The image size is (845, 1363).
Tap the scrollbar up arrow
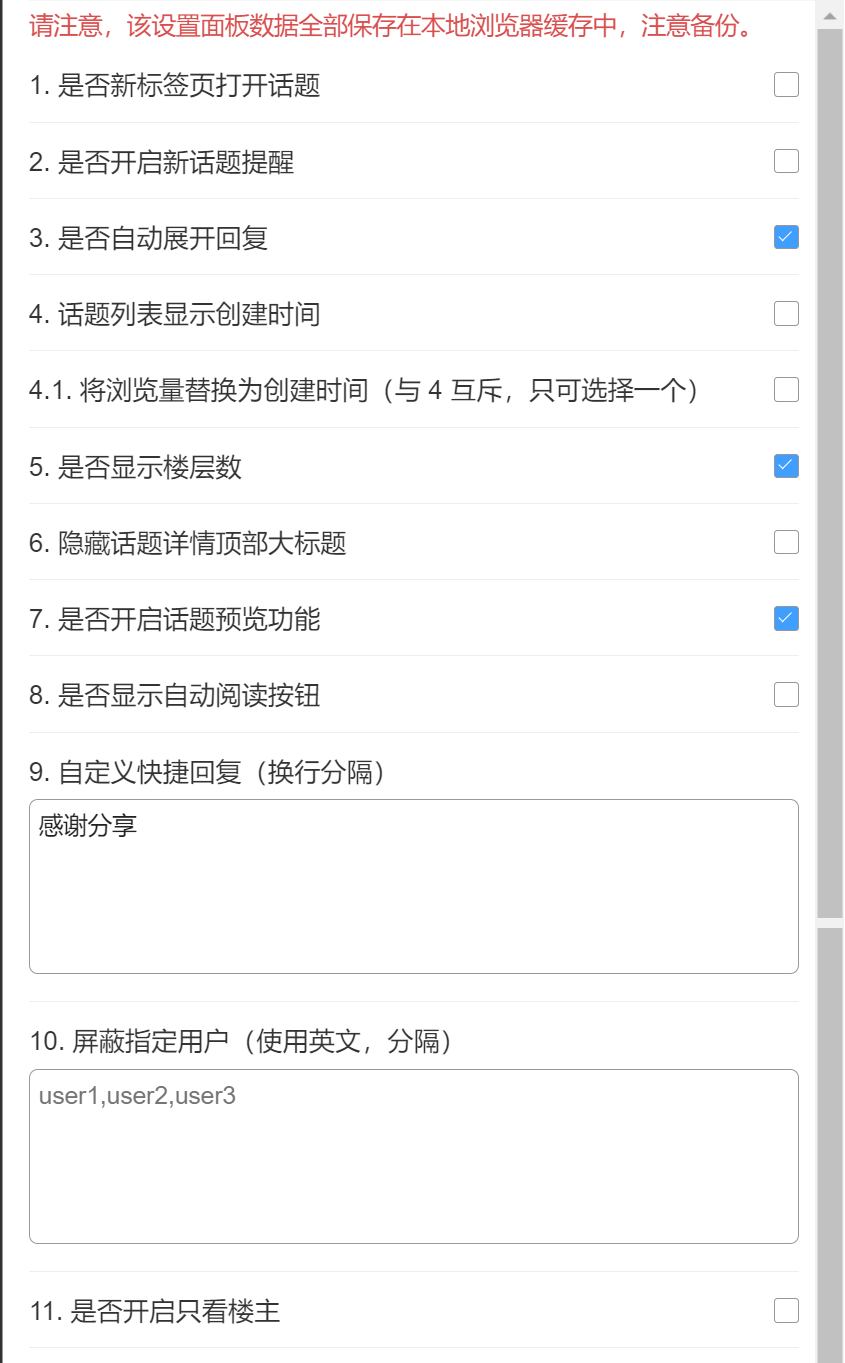[830, 16]
